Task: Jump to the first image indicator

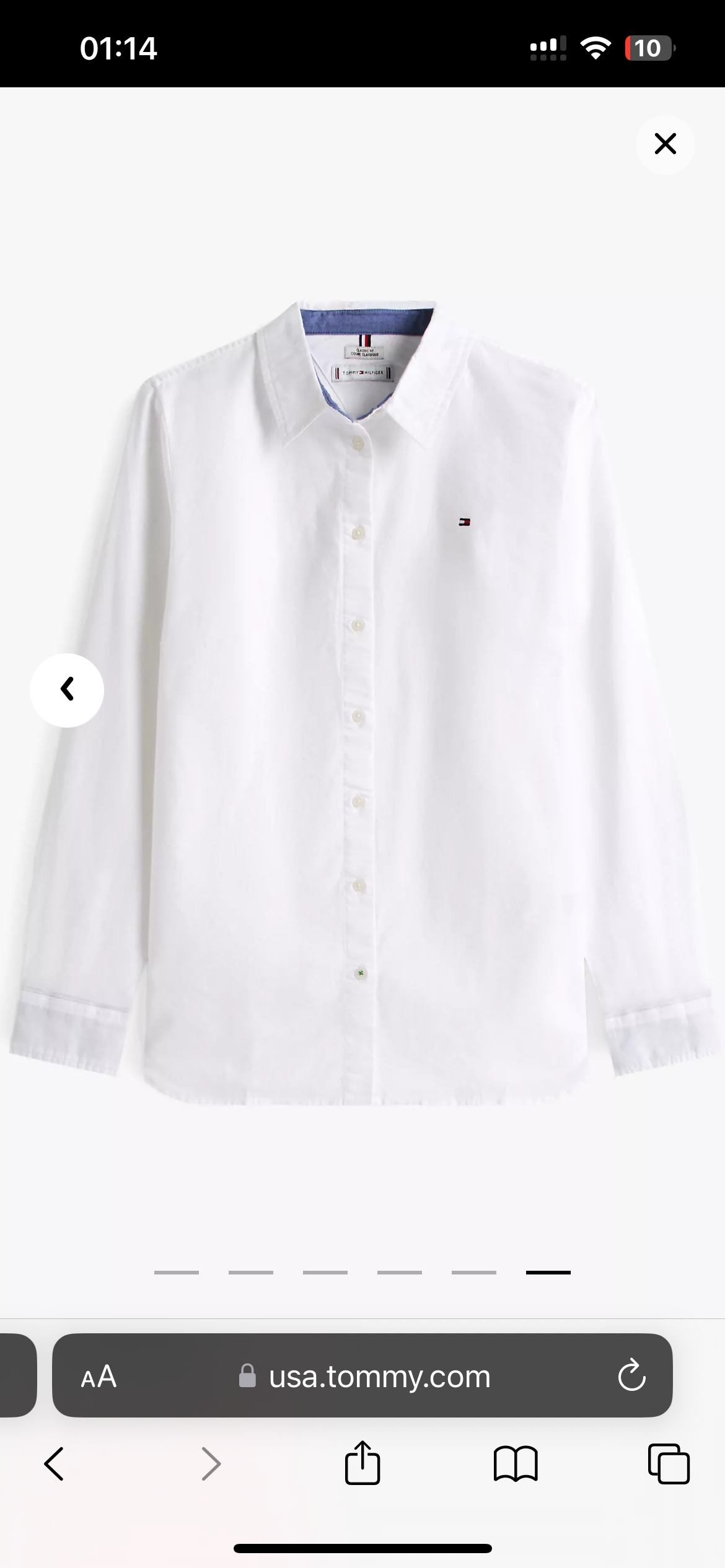Action: tap(177, 1273)
